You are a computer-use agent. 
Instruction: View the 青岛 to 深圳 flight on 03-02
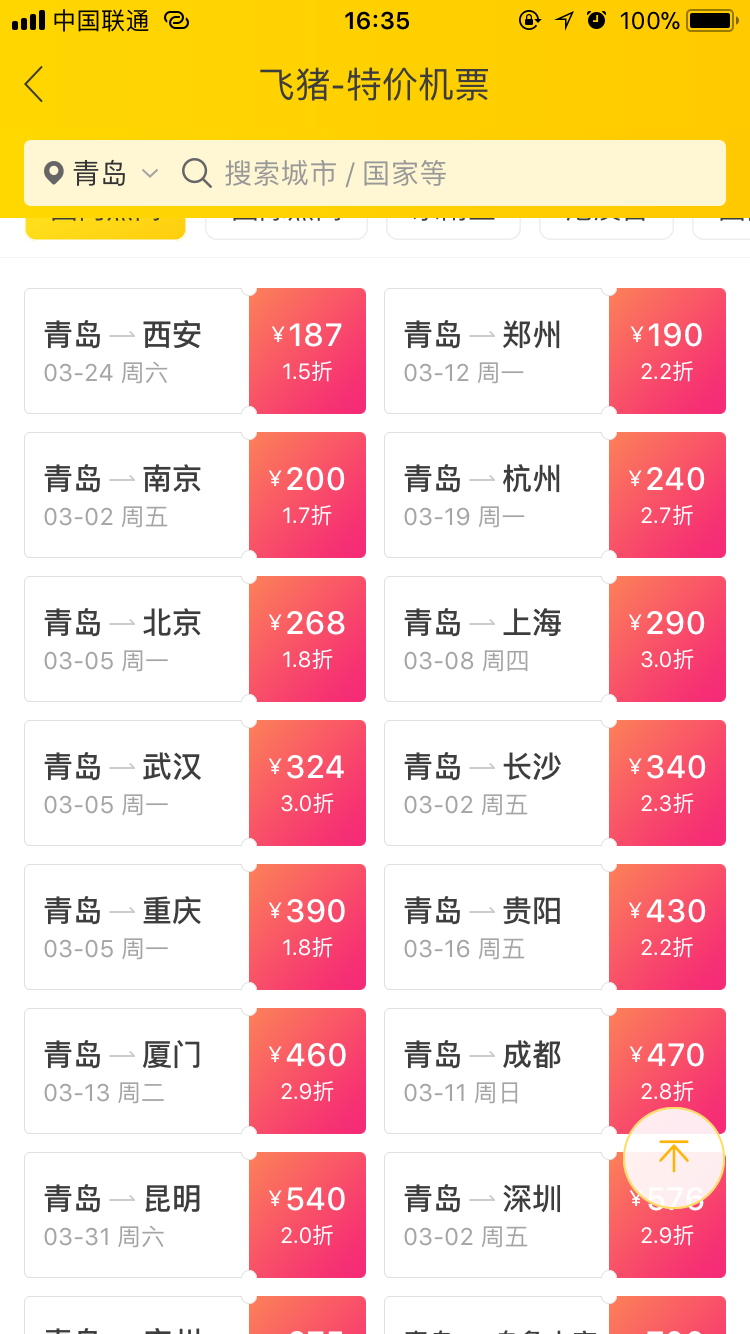coord(500,1215)
